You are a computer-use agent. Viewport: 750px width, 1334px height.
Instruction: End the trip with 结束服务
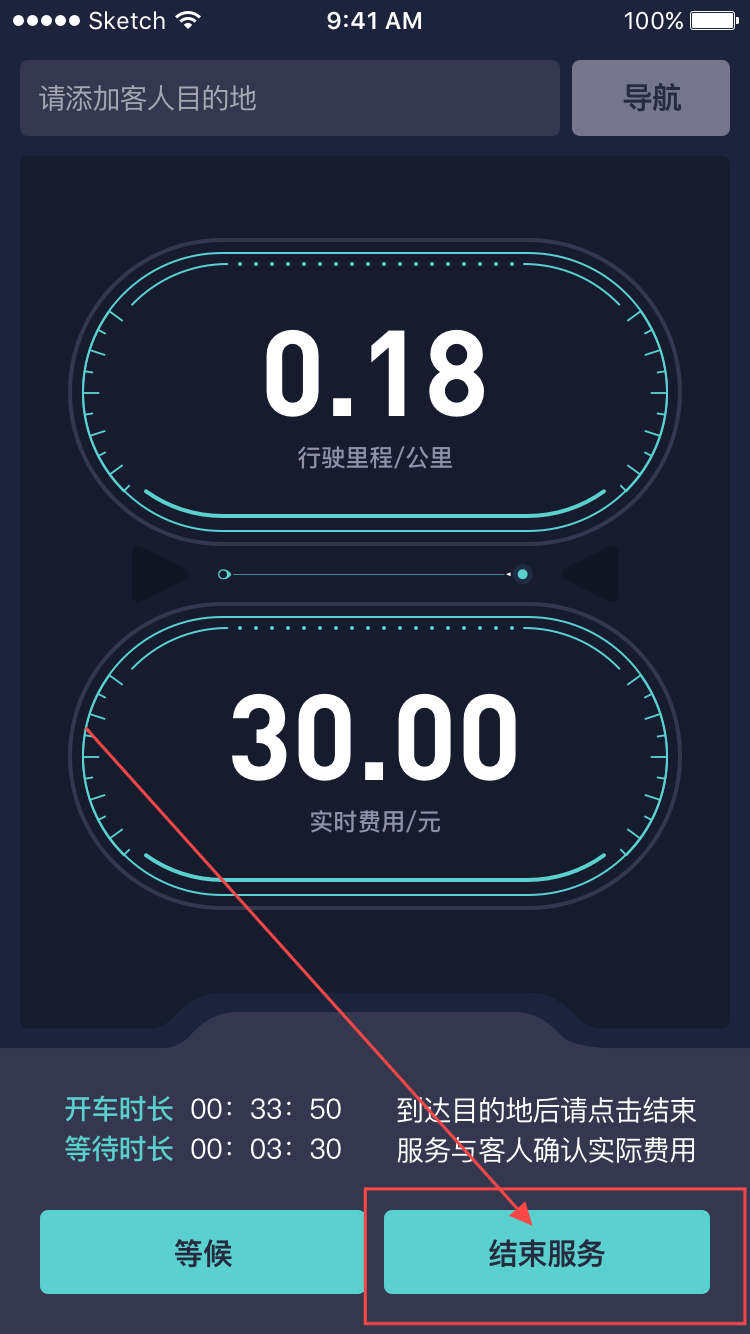[x=547, y=1252]
